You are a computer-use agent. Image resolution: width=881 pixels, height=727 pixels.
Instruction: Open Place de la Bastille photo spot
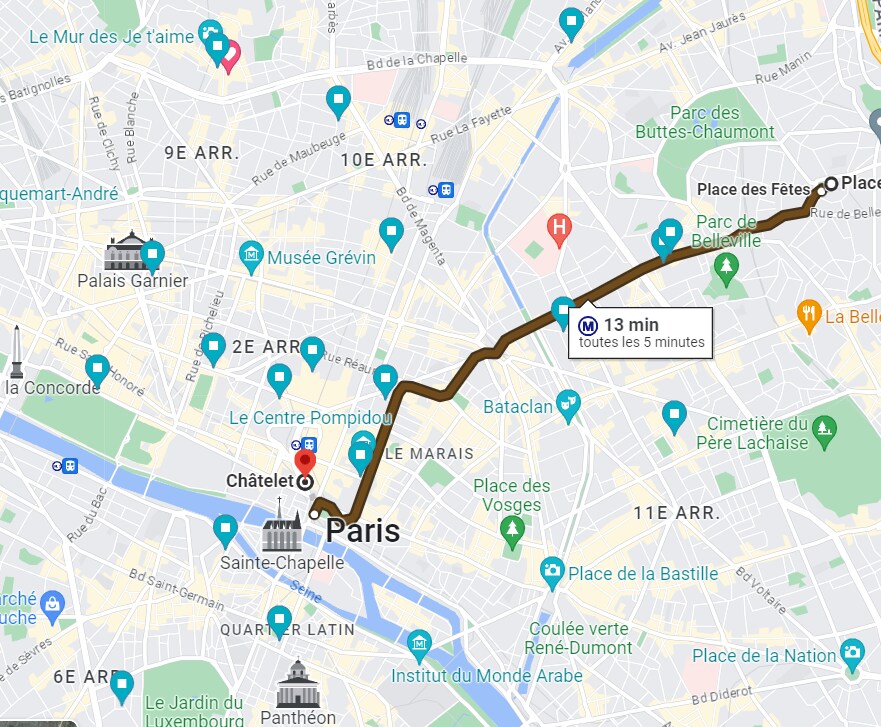point(552,573)
